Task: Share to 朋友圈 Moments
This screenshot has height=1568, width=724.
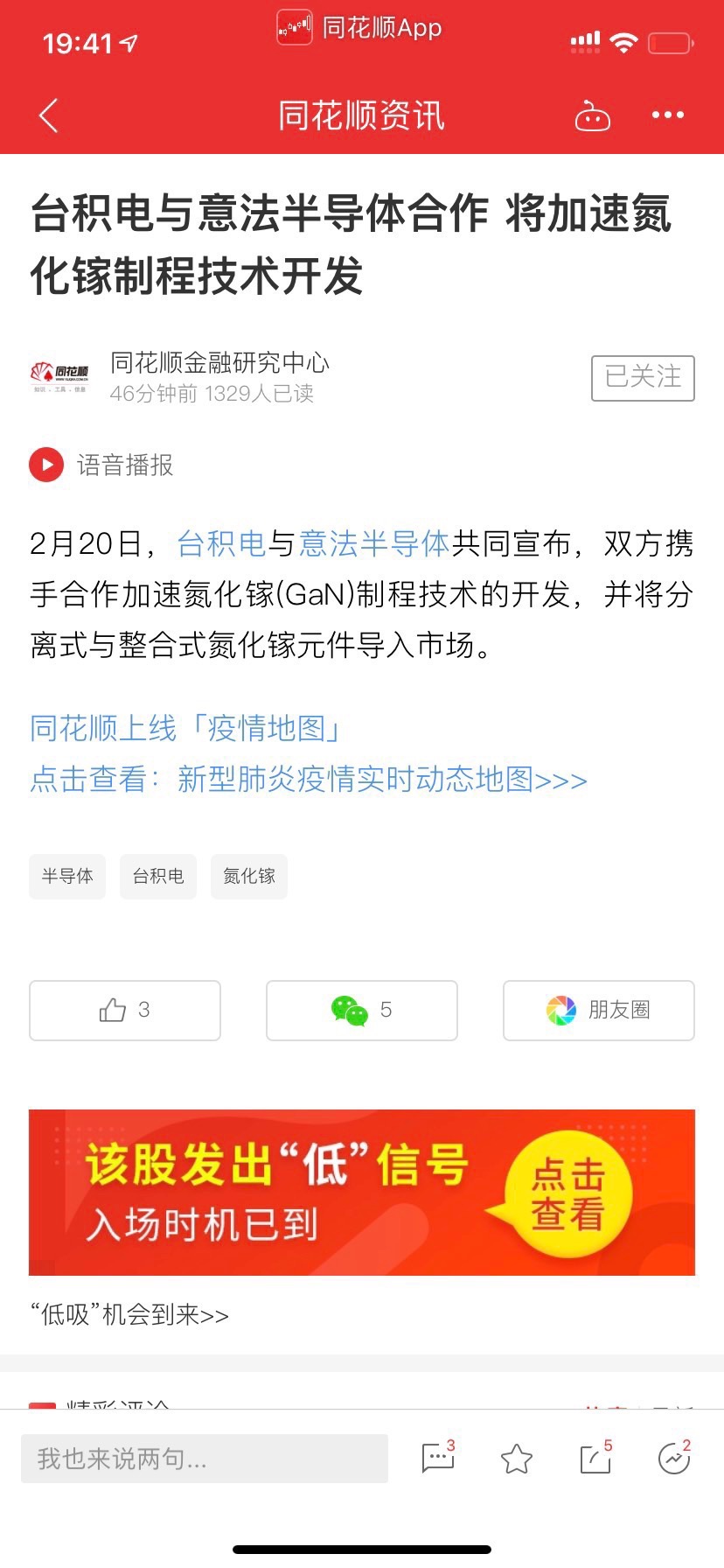Action: pyautogui.click(x=598, y=1011)
